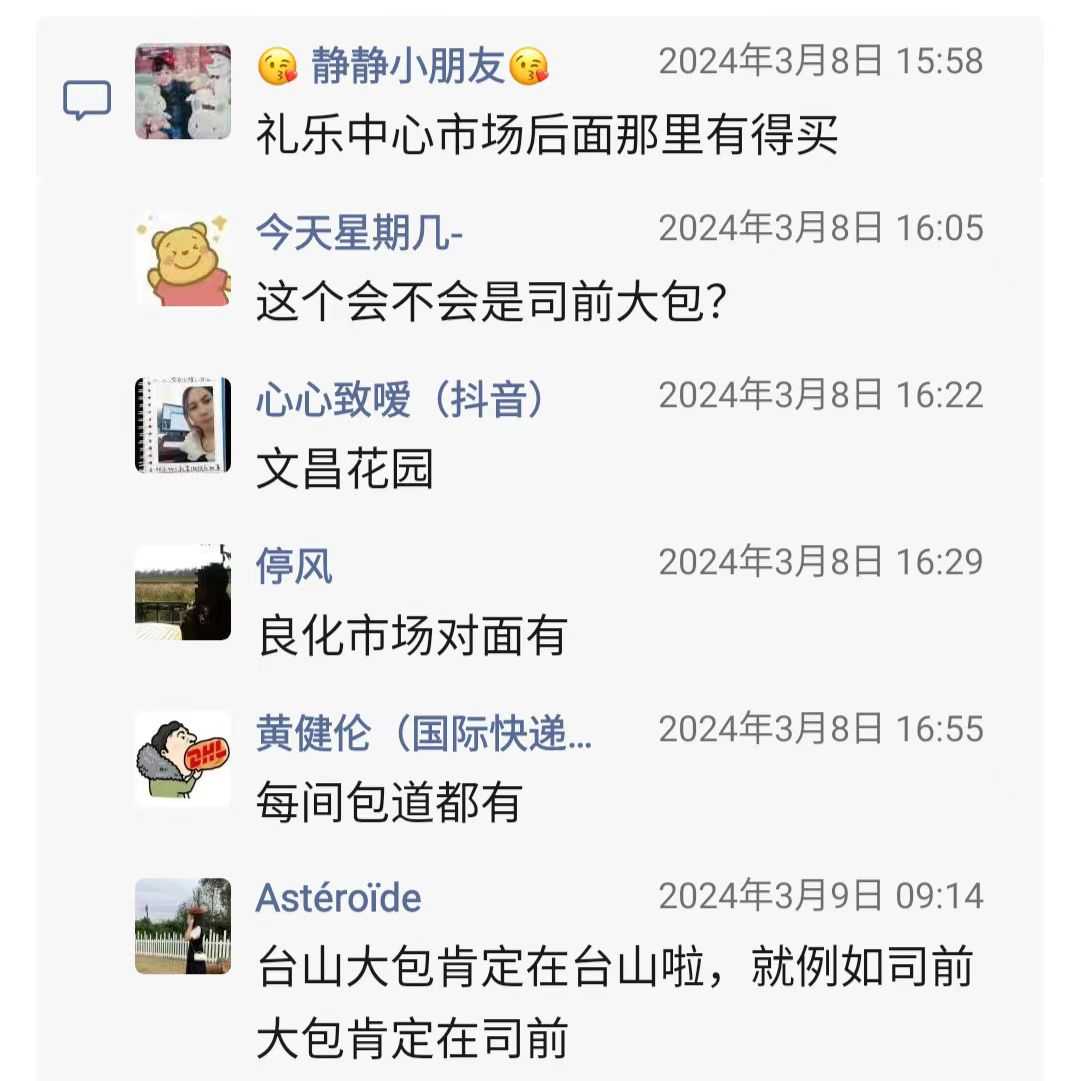Open 静静小朋友's profile picture

pos(183,91)
